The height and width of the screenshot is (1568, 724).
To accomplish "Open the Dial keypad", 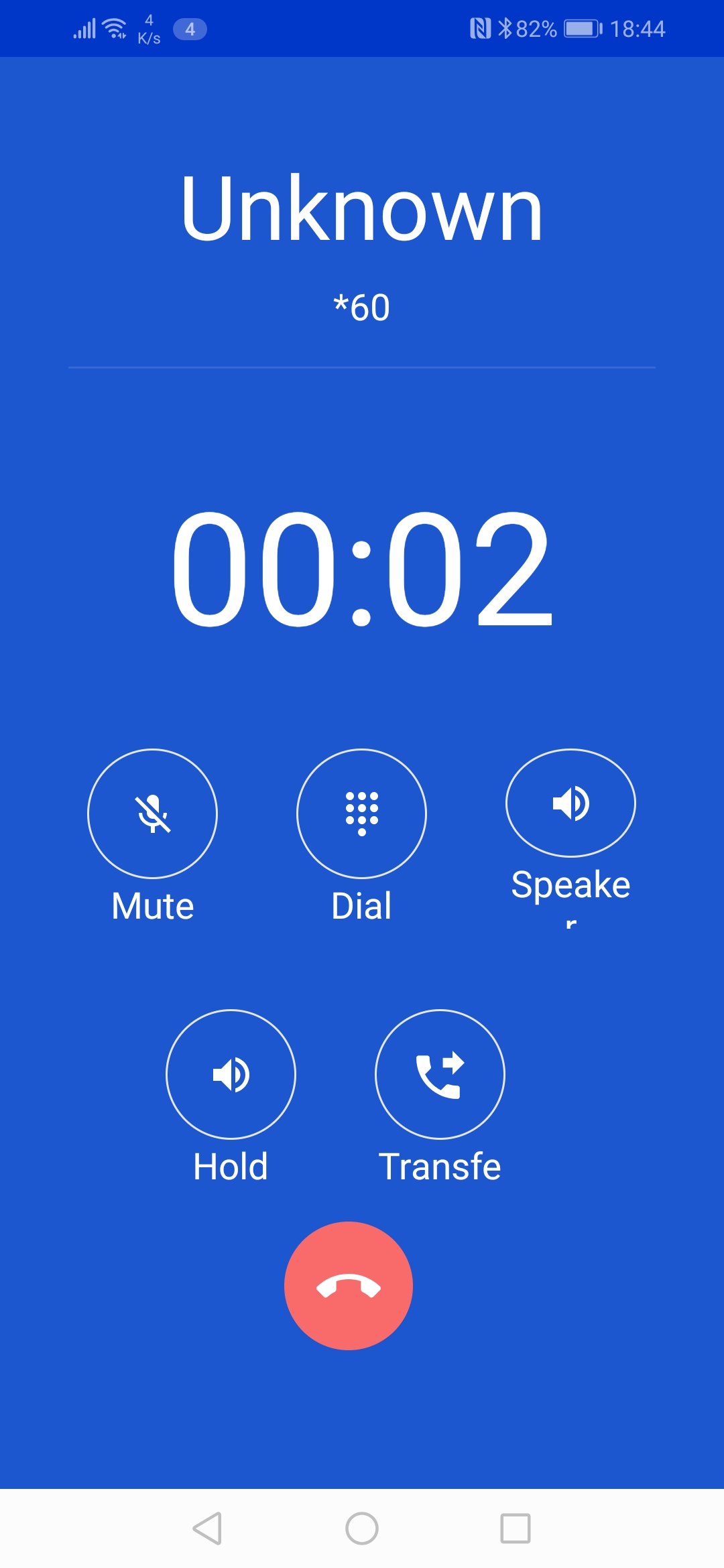I will tap(361, 813).
